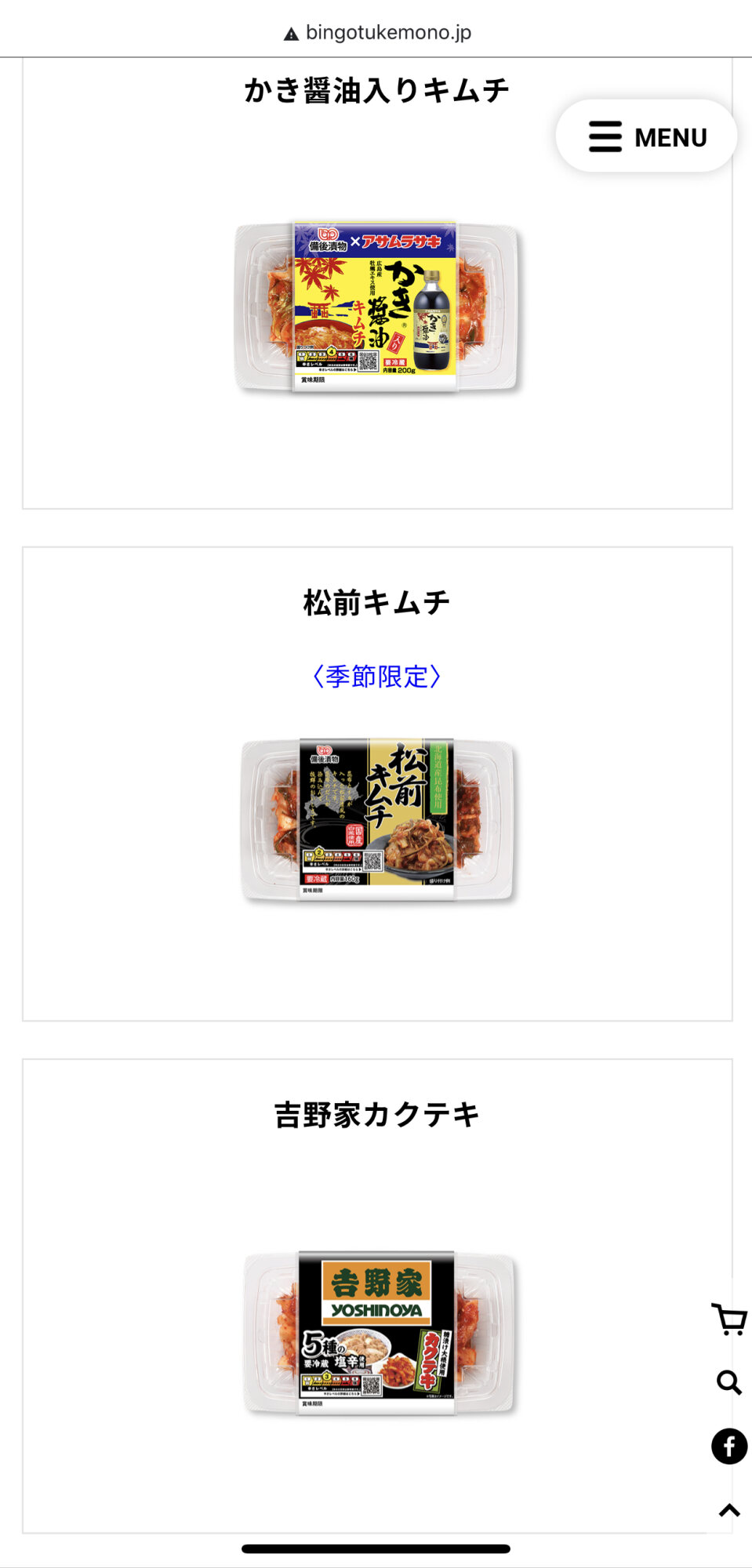Open the かき醤油入りキムチ product card

pyautogui.click(x=377, y=306)
